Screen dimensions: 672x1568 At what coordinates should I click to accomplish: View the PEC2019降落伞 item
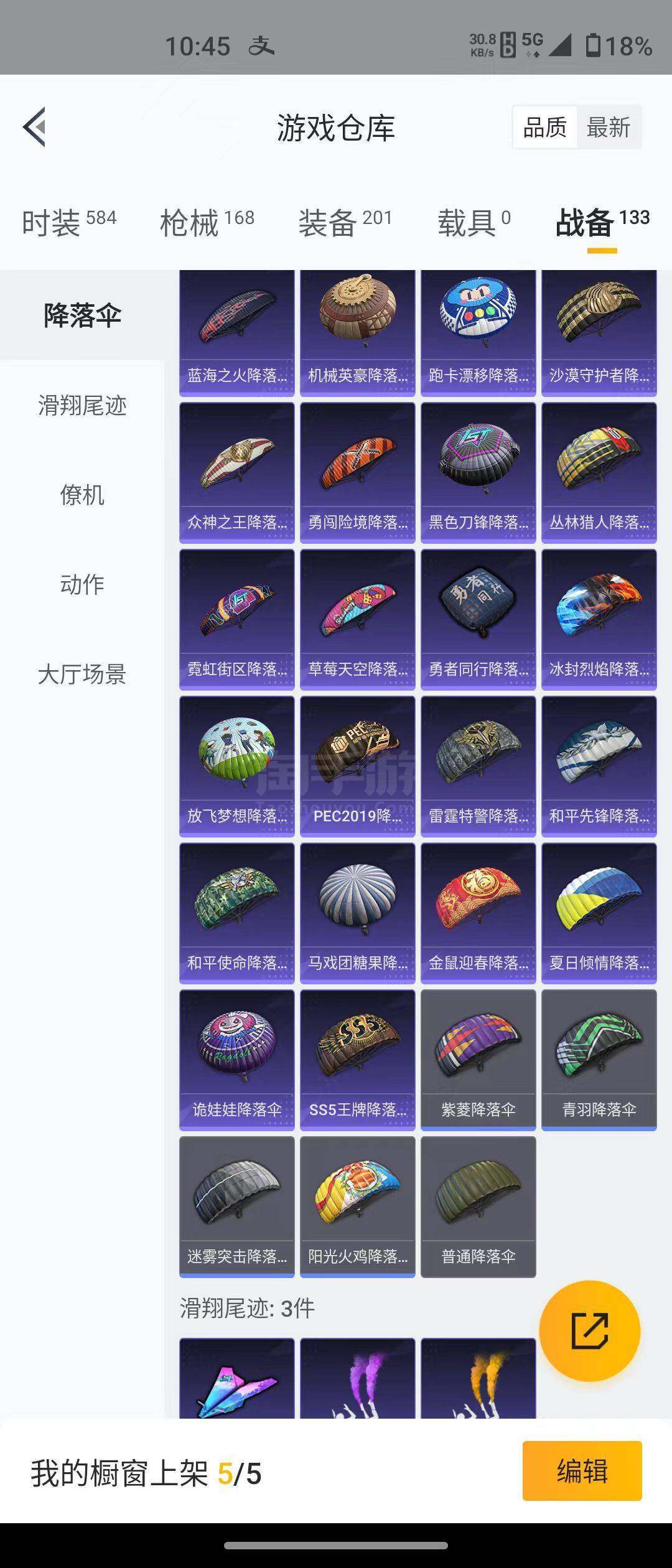click(x=358, y=766)
